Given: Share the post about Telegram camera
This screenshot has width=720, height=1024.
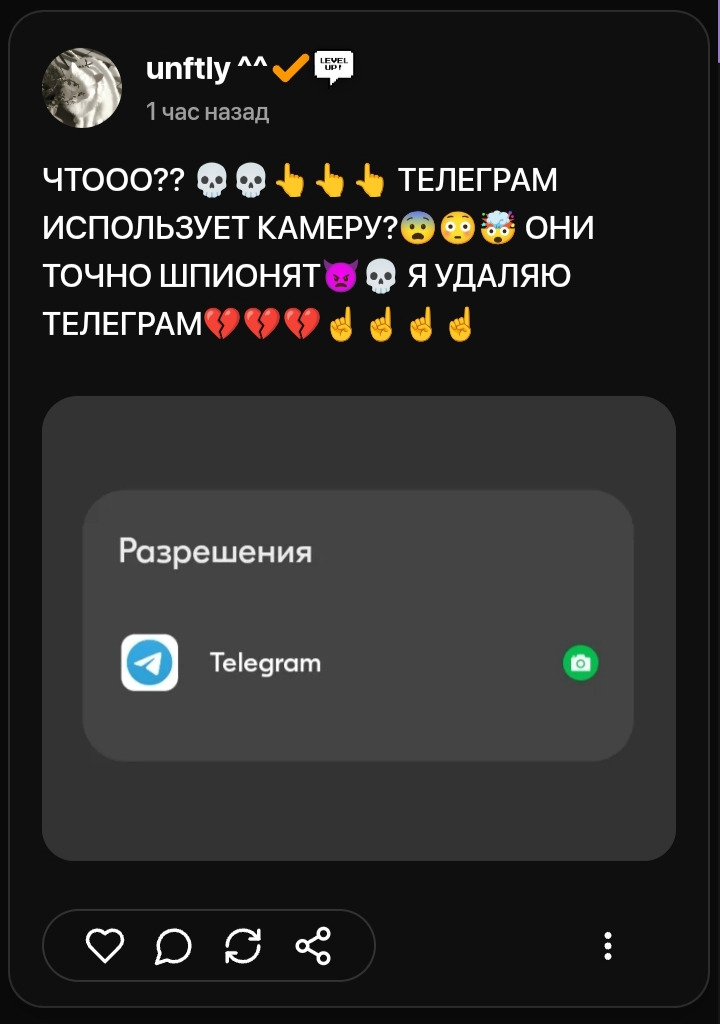Looking at the screenshot, I should pos(313,945).
